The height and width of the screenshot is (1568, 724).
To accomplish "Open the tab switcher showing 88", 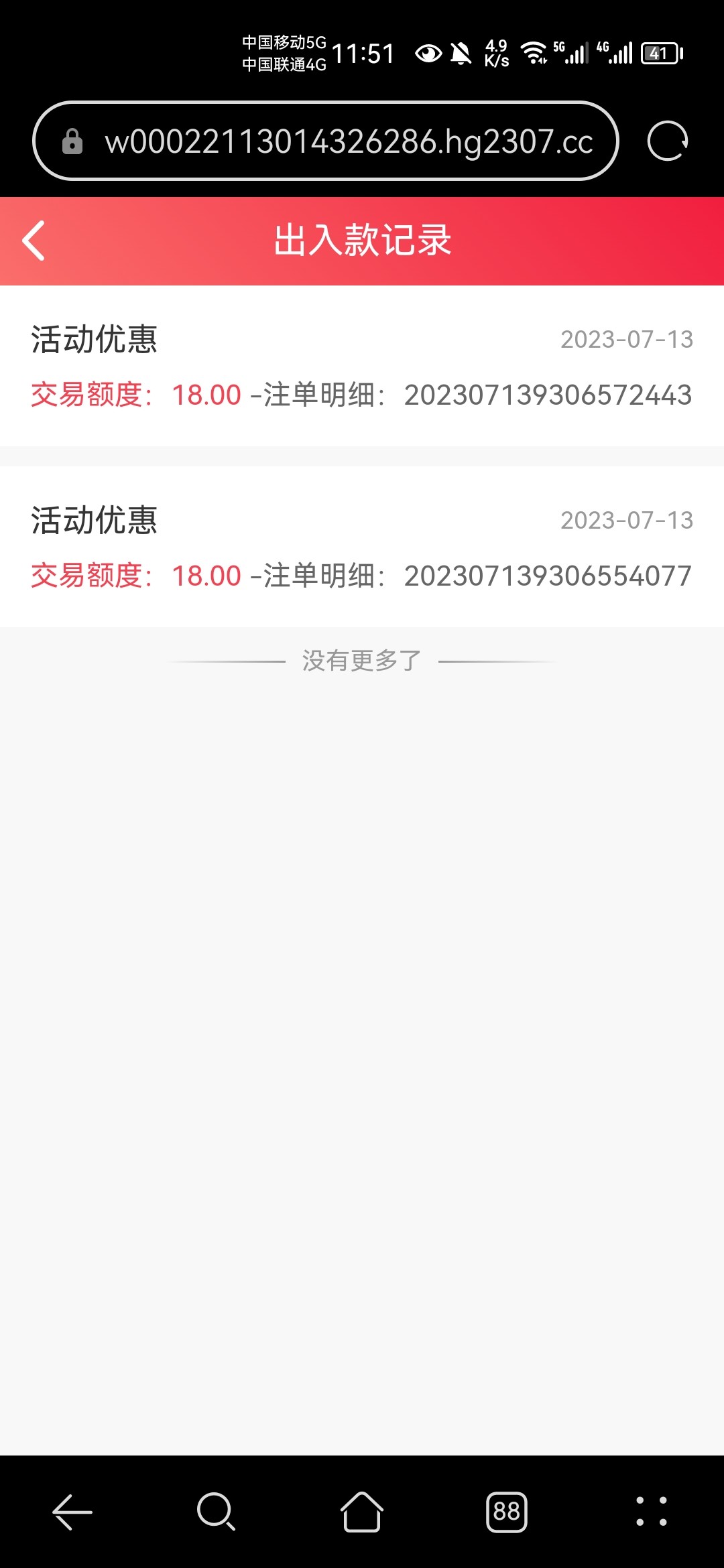I will tap(507, 1512).
